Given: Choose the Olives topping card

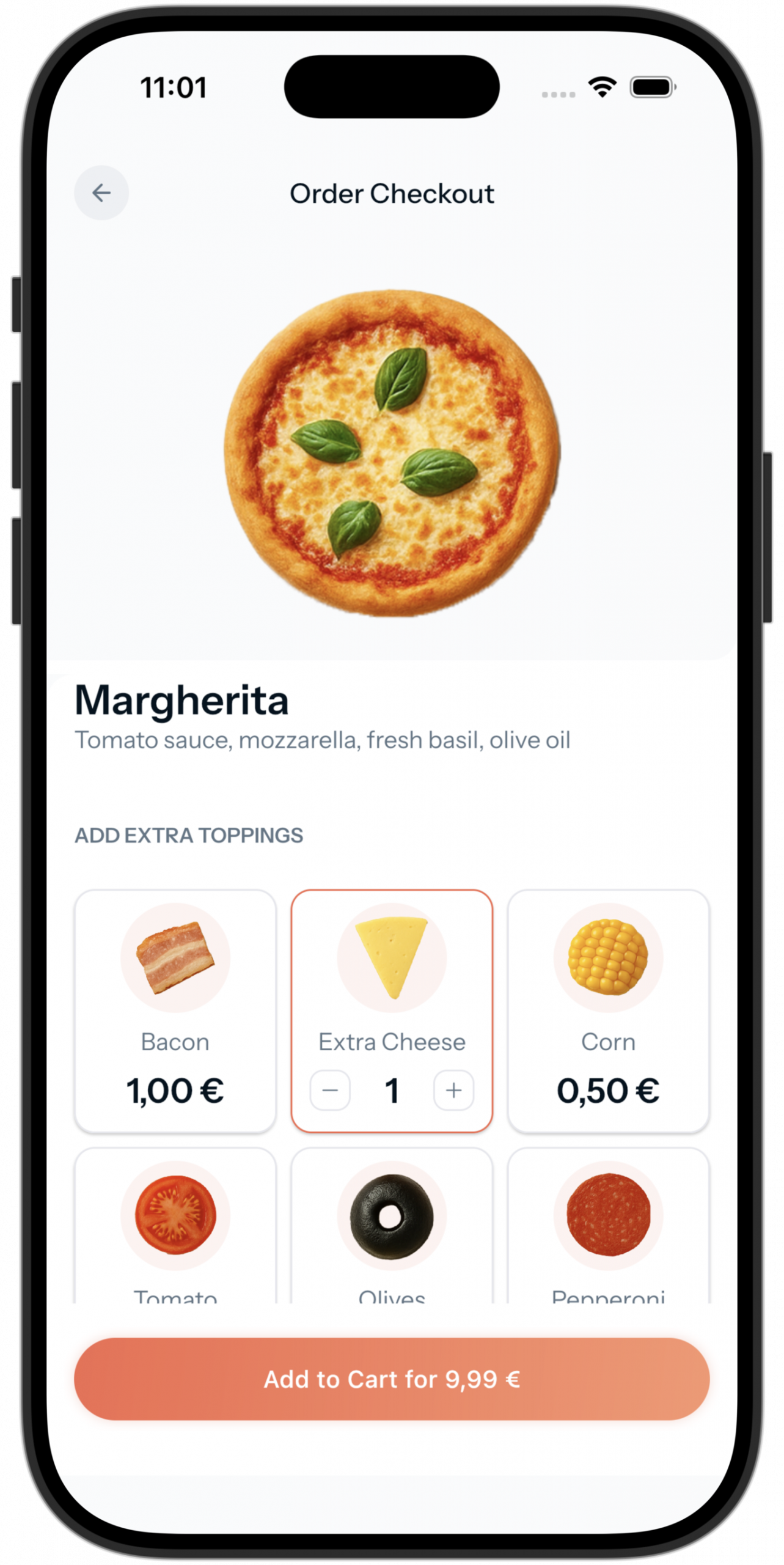Looking at the screenshot, I should pos(392,1229).
